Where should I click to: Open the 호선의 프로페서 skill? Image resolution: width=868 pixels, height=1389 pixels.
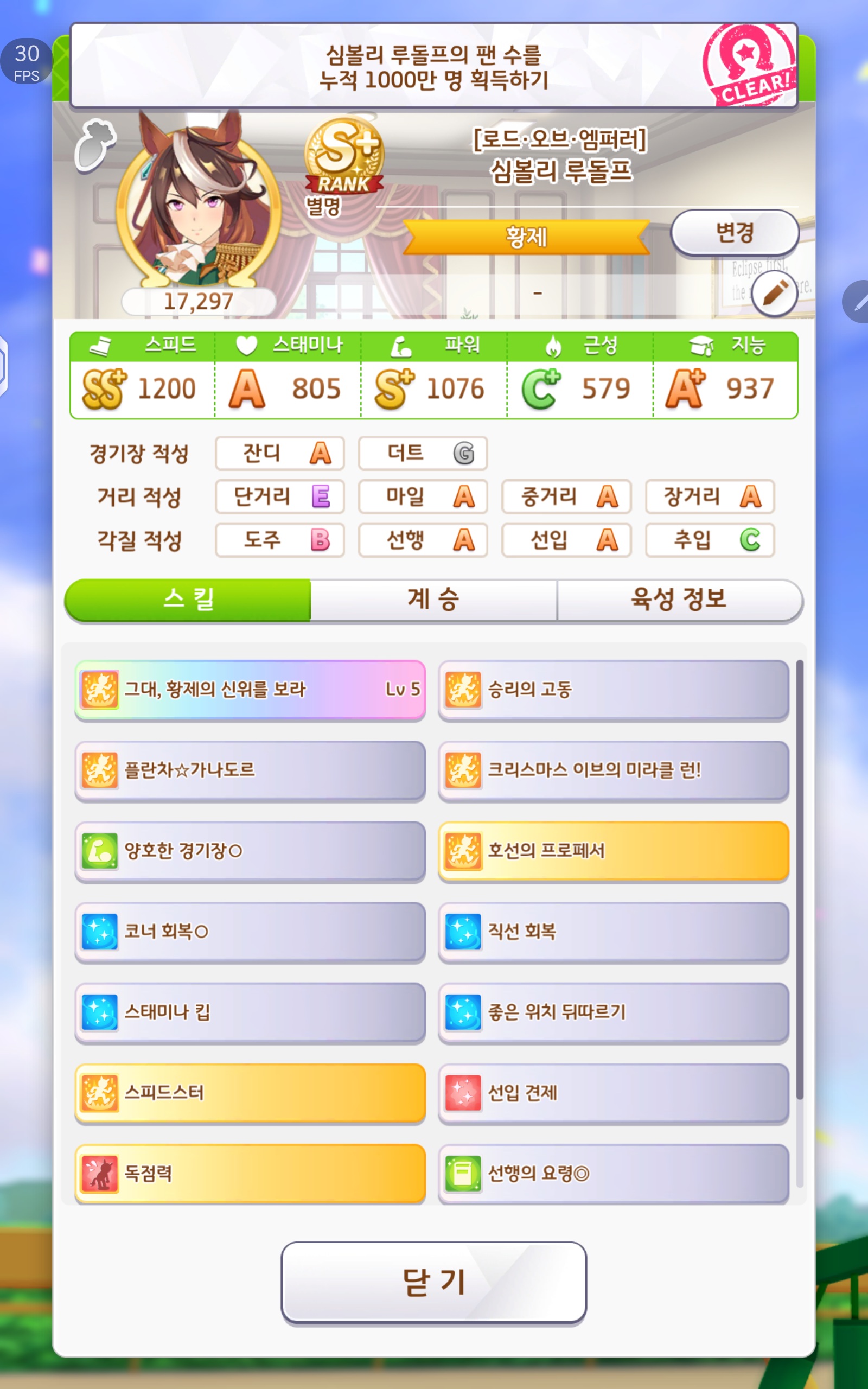coord(613,851)
